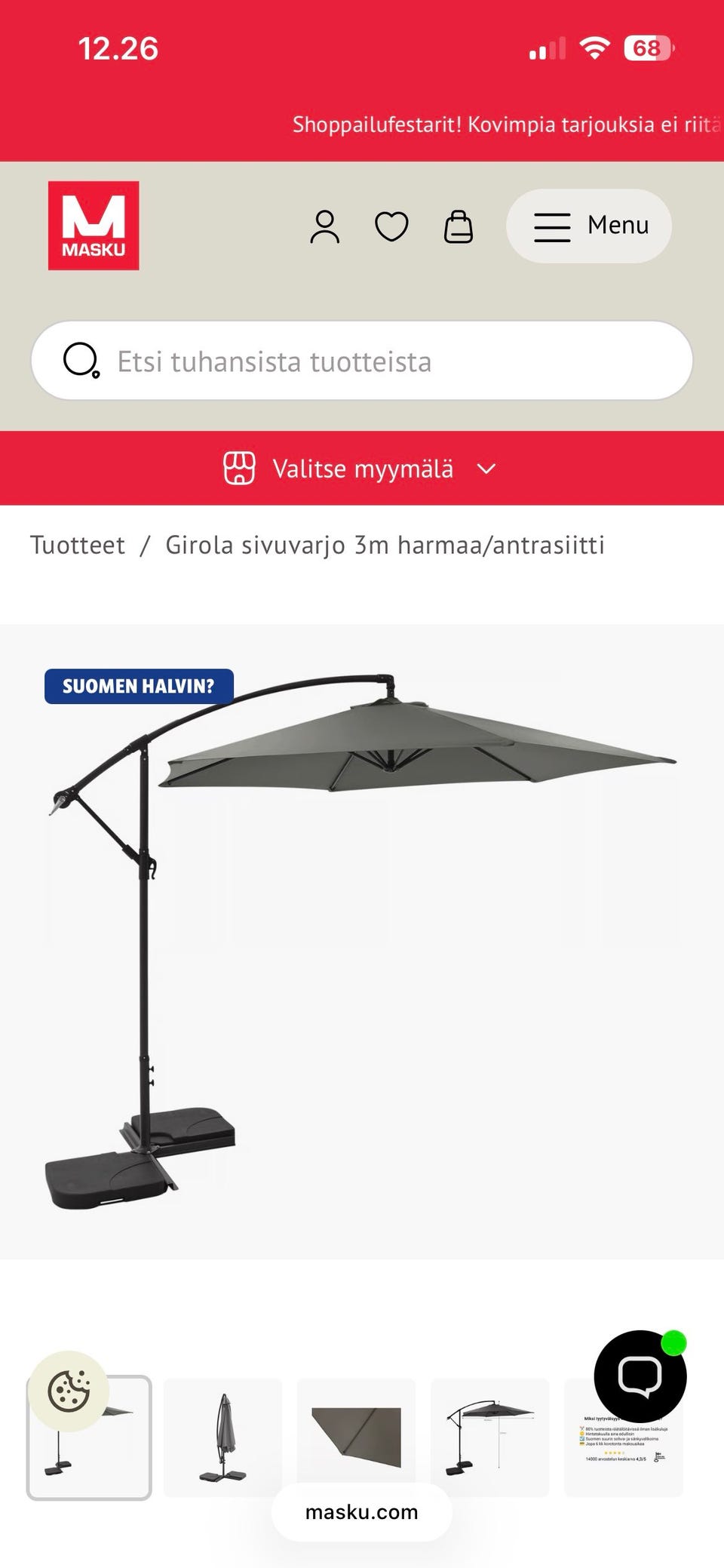The width and height of the screenshot is (724, 1568).
Task: Open the search magnifier icon
Action: click(80, 361)
